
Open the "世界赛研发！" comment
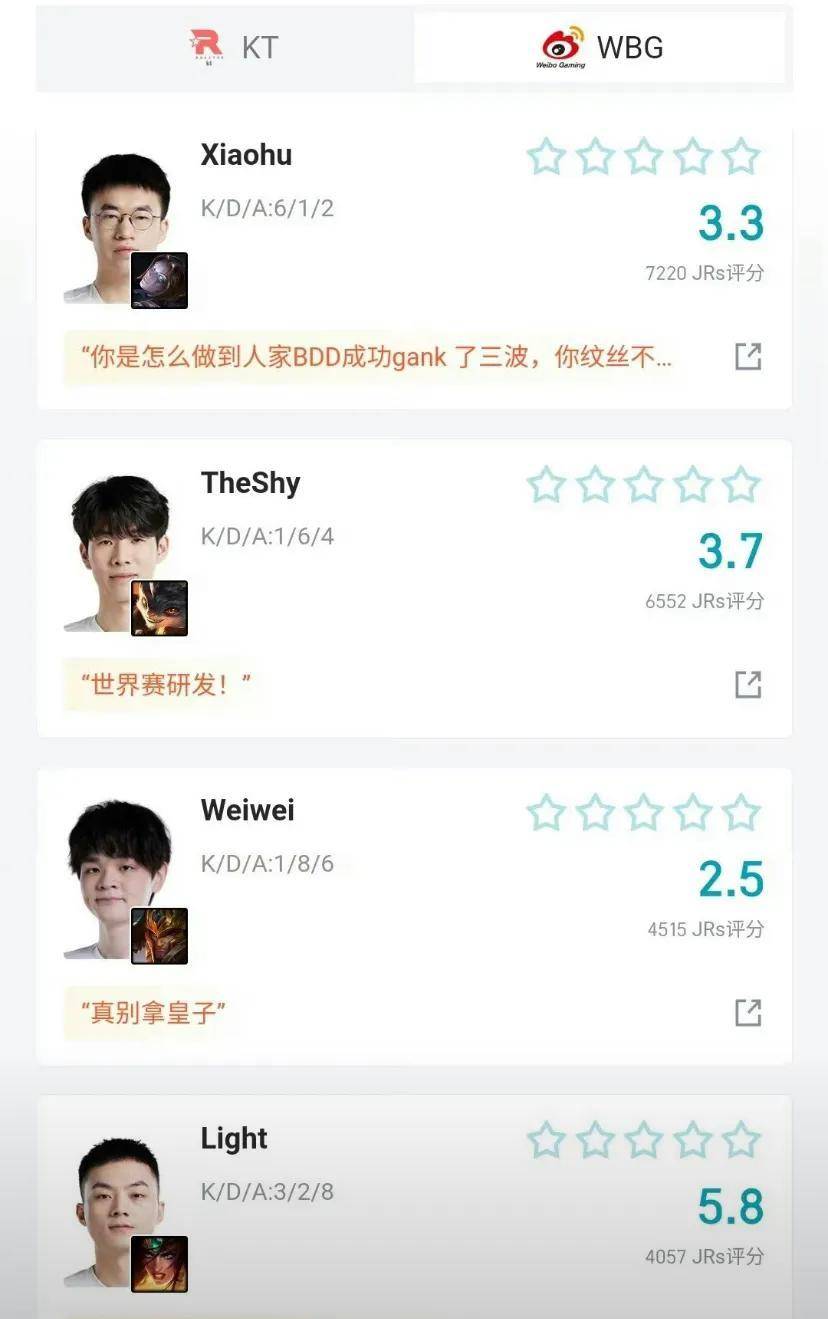point(165,685)
